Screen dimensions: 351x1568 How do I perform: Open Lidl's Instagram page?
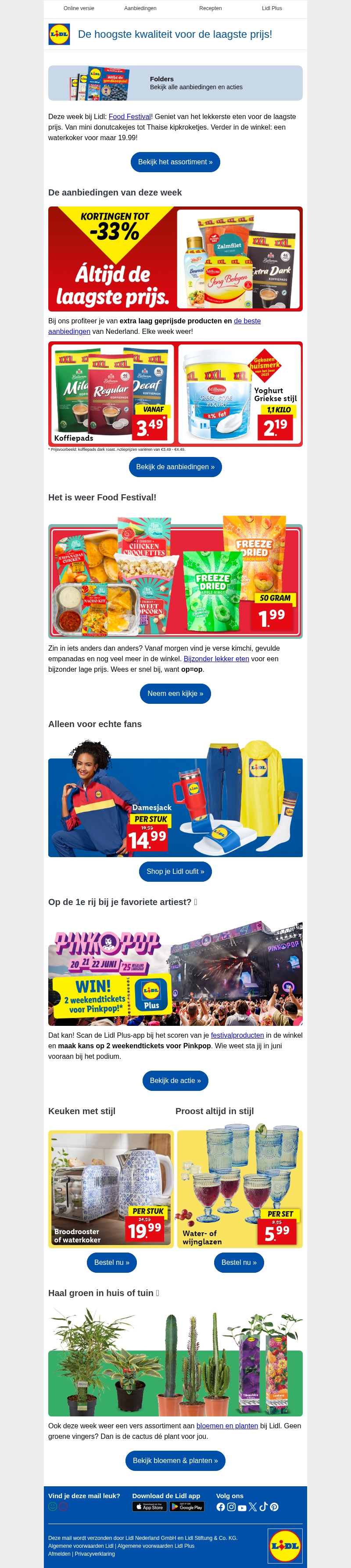pyautogui.click(x=231, y=1506)
